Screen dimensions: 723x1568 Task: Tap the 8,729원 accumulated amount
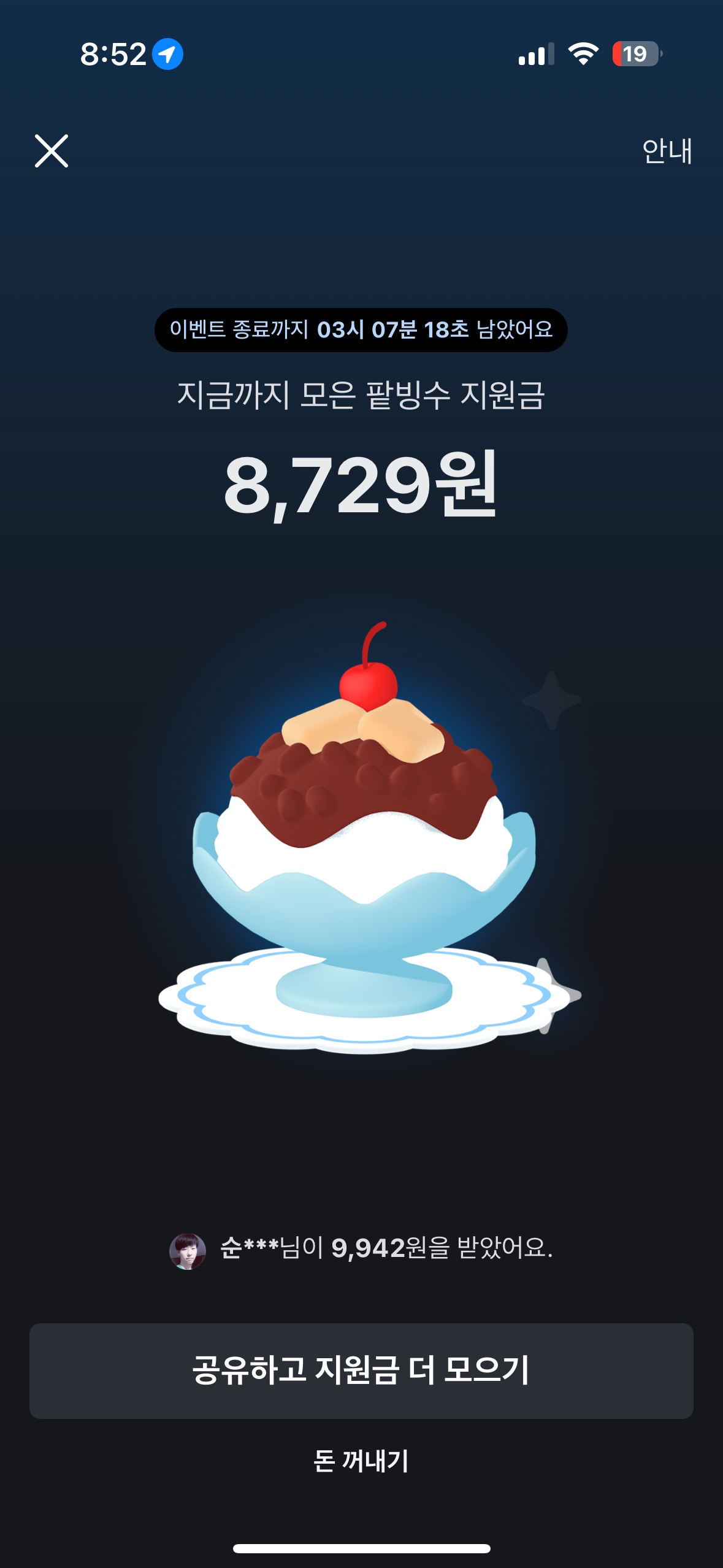tap(361, 486)
